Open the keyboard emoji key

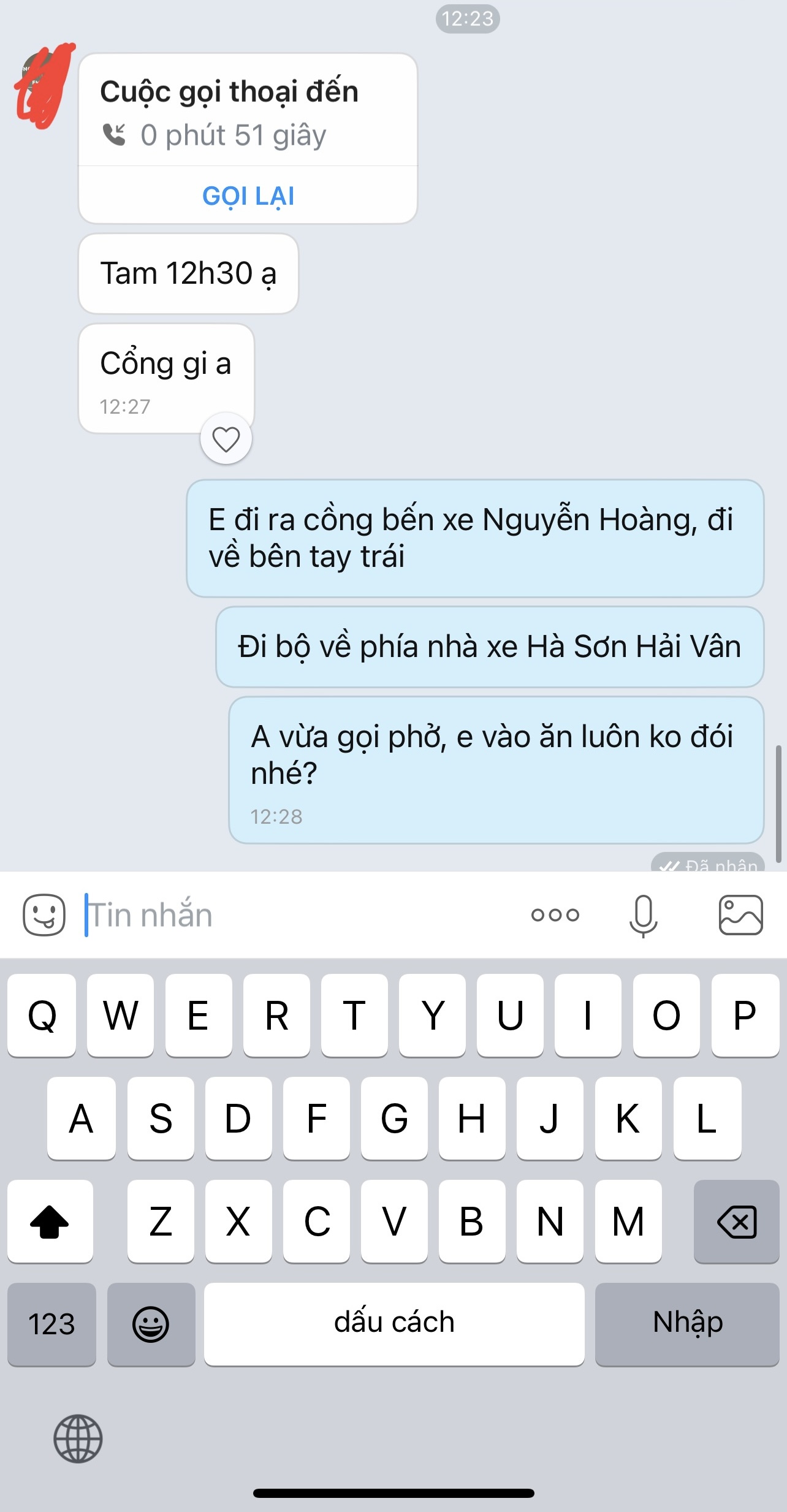tap(151, 1324)
